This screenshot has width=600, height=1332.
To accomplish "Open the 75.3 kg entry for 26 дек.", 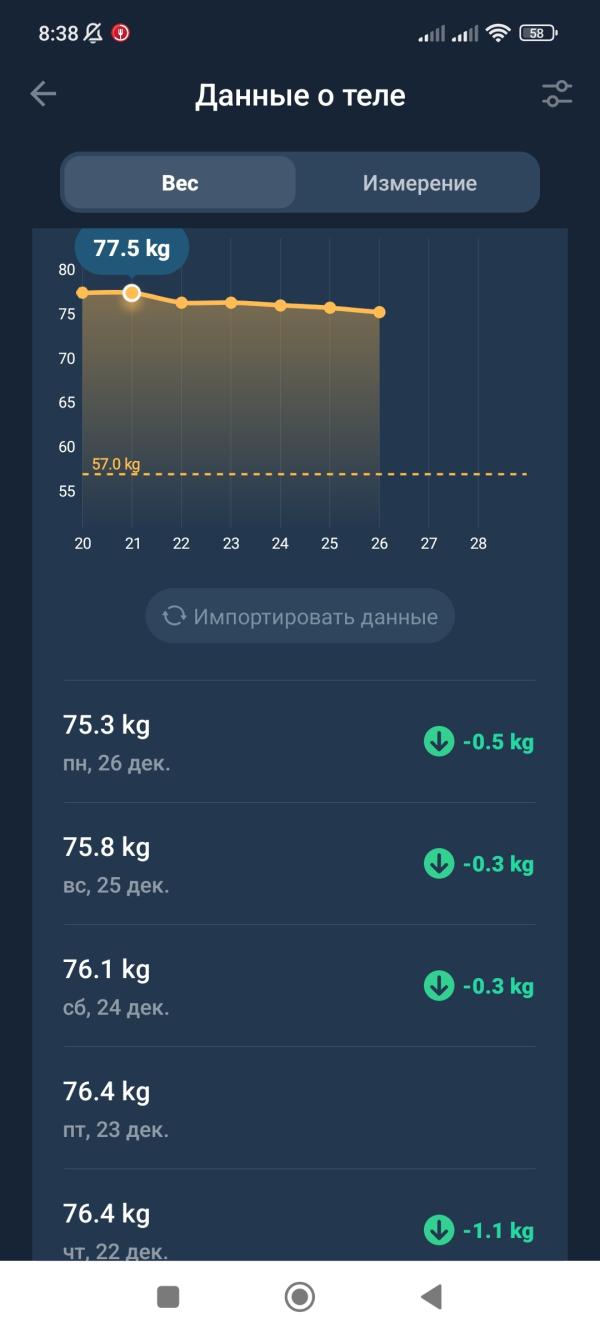I will pyautogui.click(x=299, y=742).
